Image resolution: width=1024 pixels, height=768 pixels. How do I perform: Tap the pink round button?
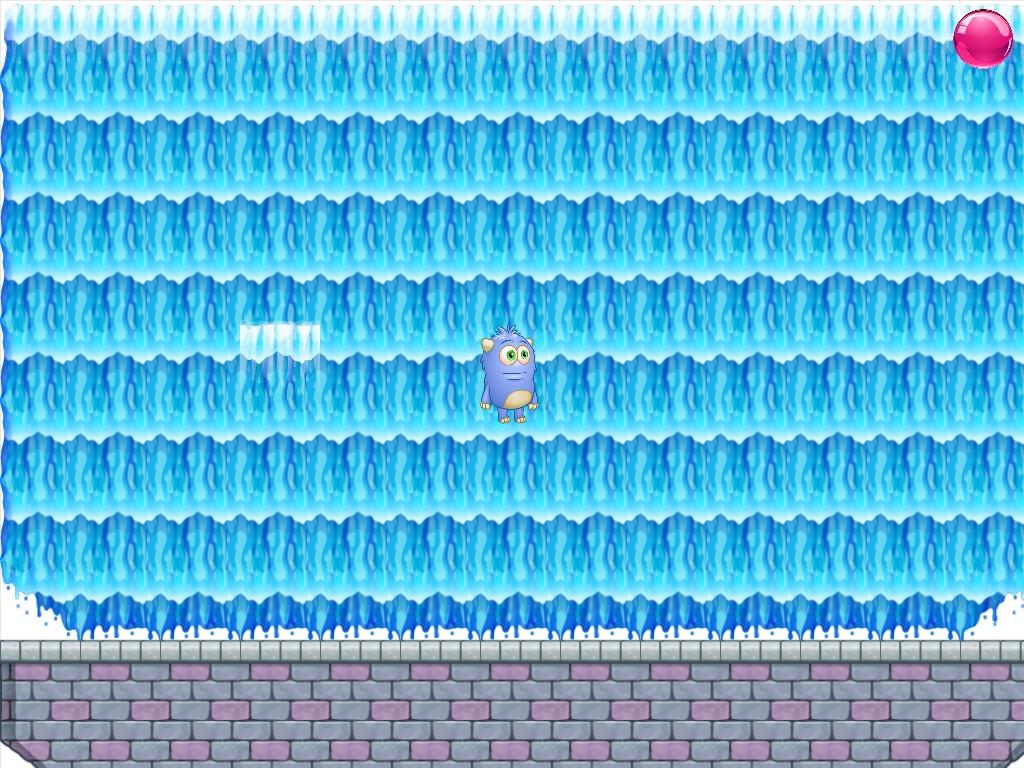[x=983, y=39]
